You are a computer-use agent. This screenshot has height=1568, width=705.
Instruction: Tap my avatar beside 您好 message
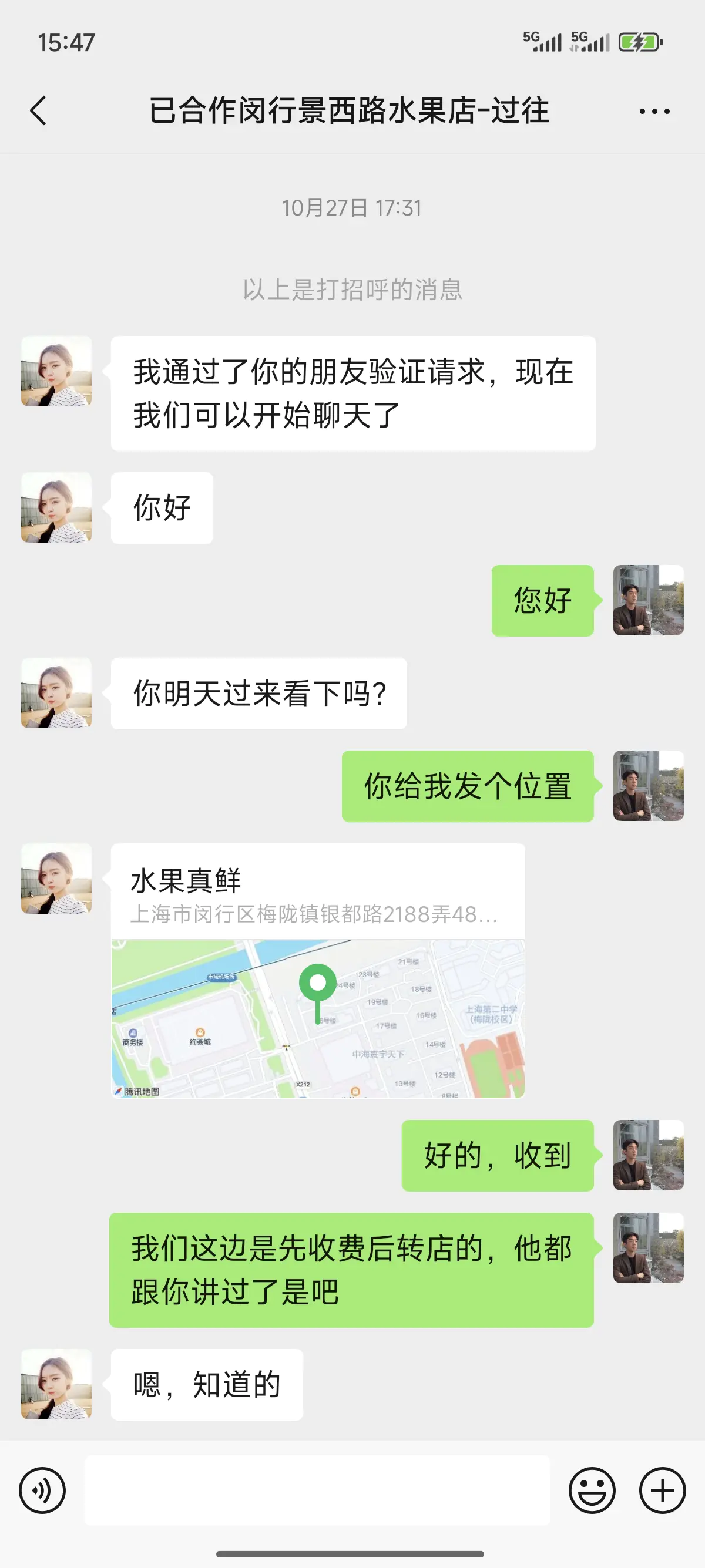click(x=648, y=600)
